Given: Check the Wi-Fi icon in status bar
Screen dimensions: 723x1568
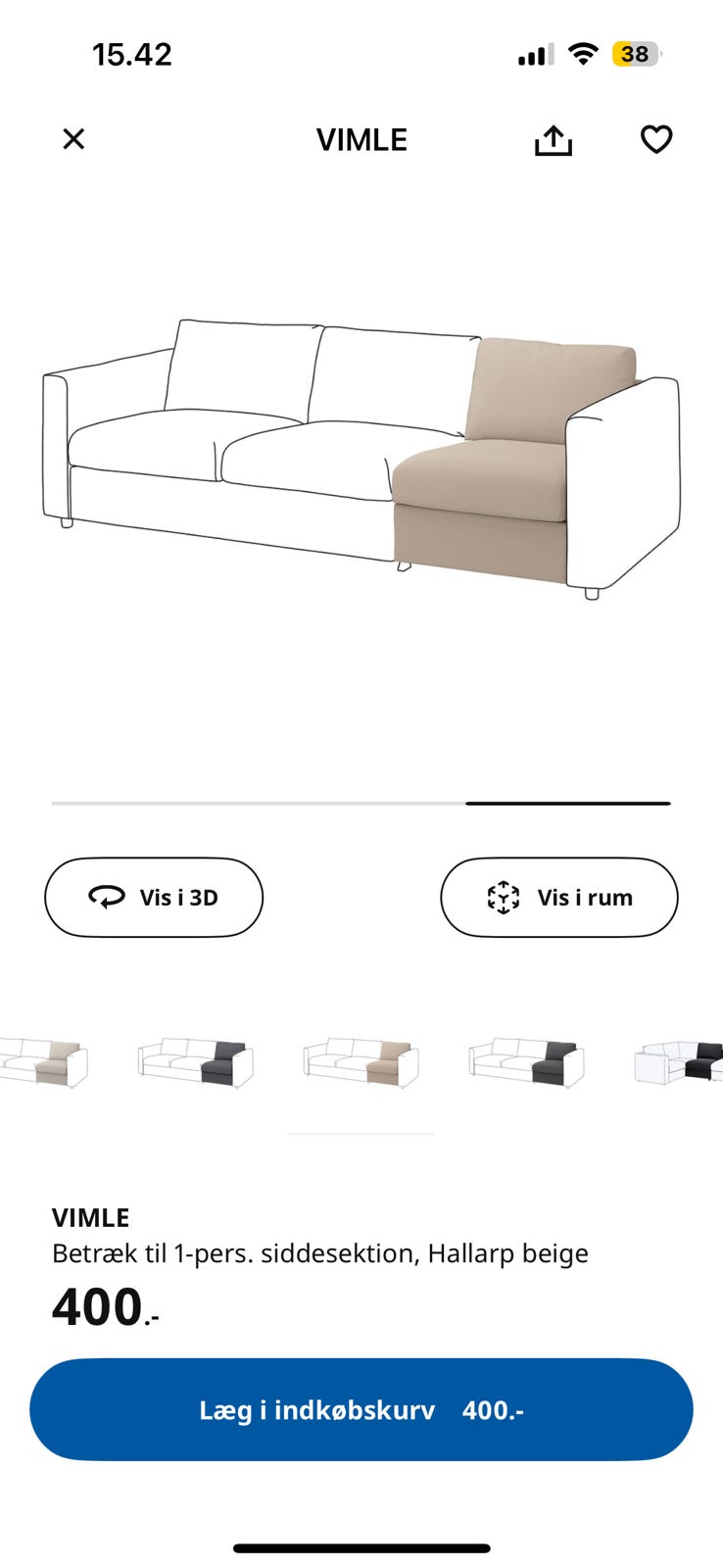Looking at the screenshot, I should (582, 54).
